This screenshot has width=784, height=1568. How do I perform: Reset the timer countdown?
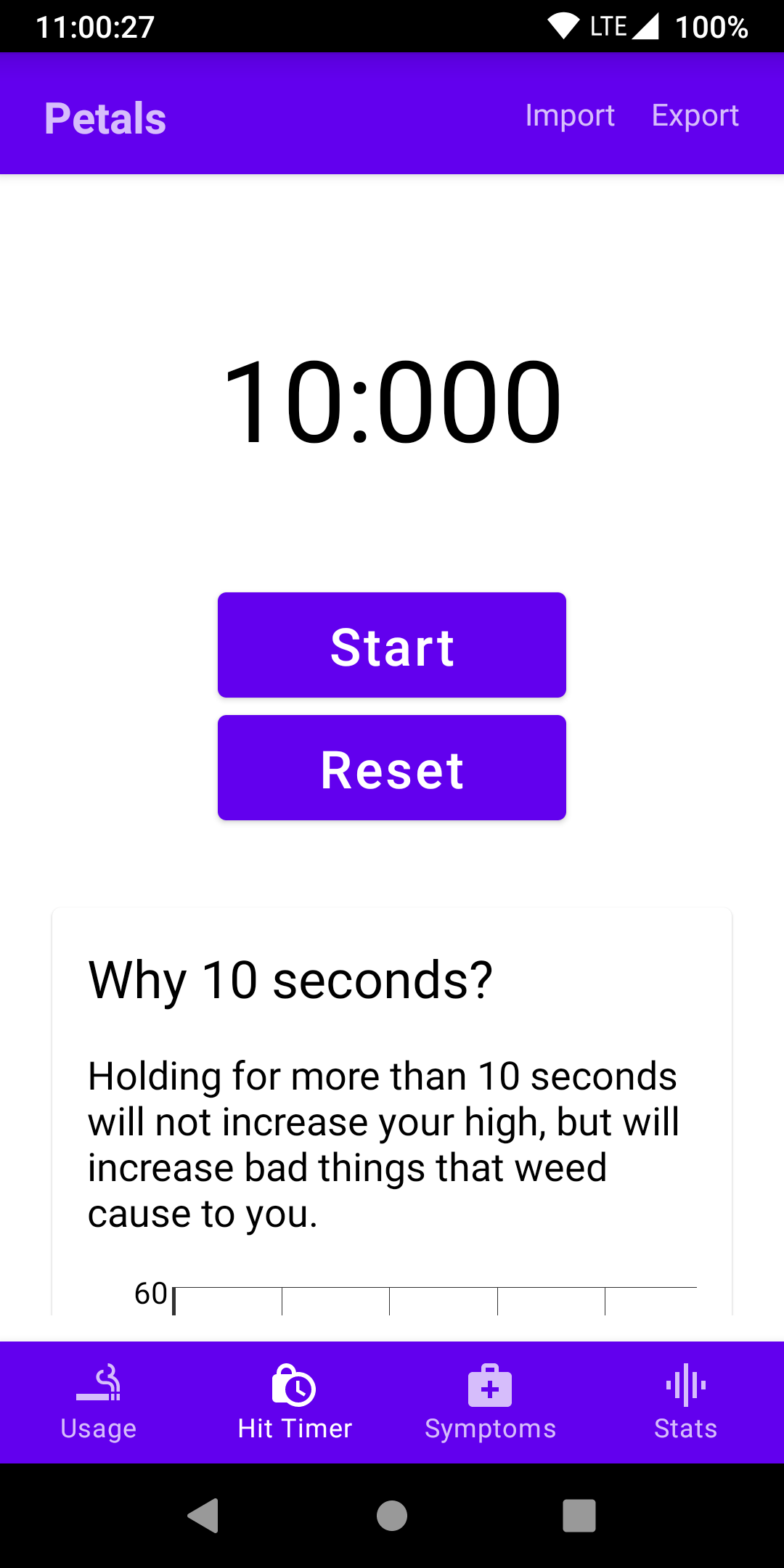coord(392,768)
